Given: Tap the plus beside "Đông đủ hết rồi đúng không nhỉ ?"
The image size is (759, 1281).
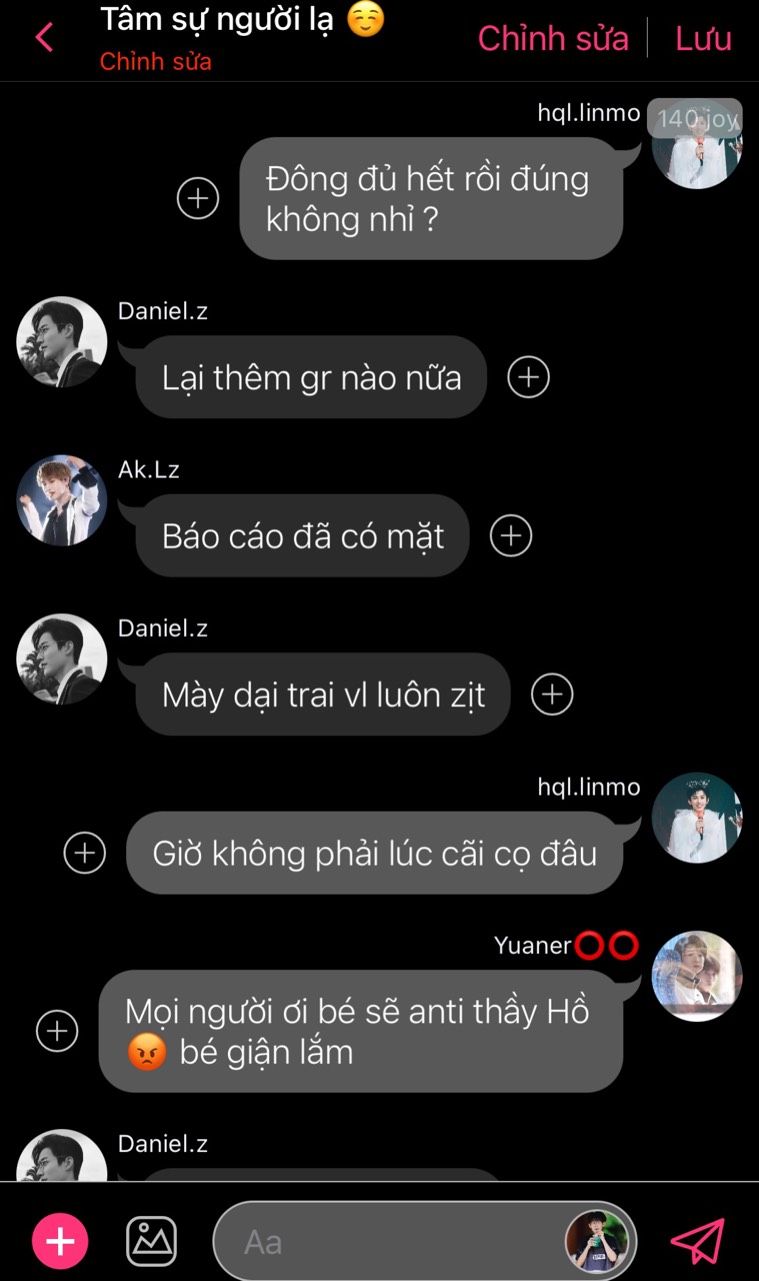Looking at the screenshot, I should [x=198, y=198].
